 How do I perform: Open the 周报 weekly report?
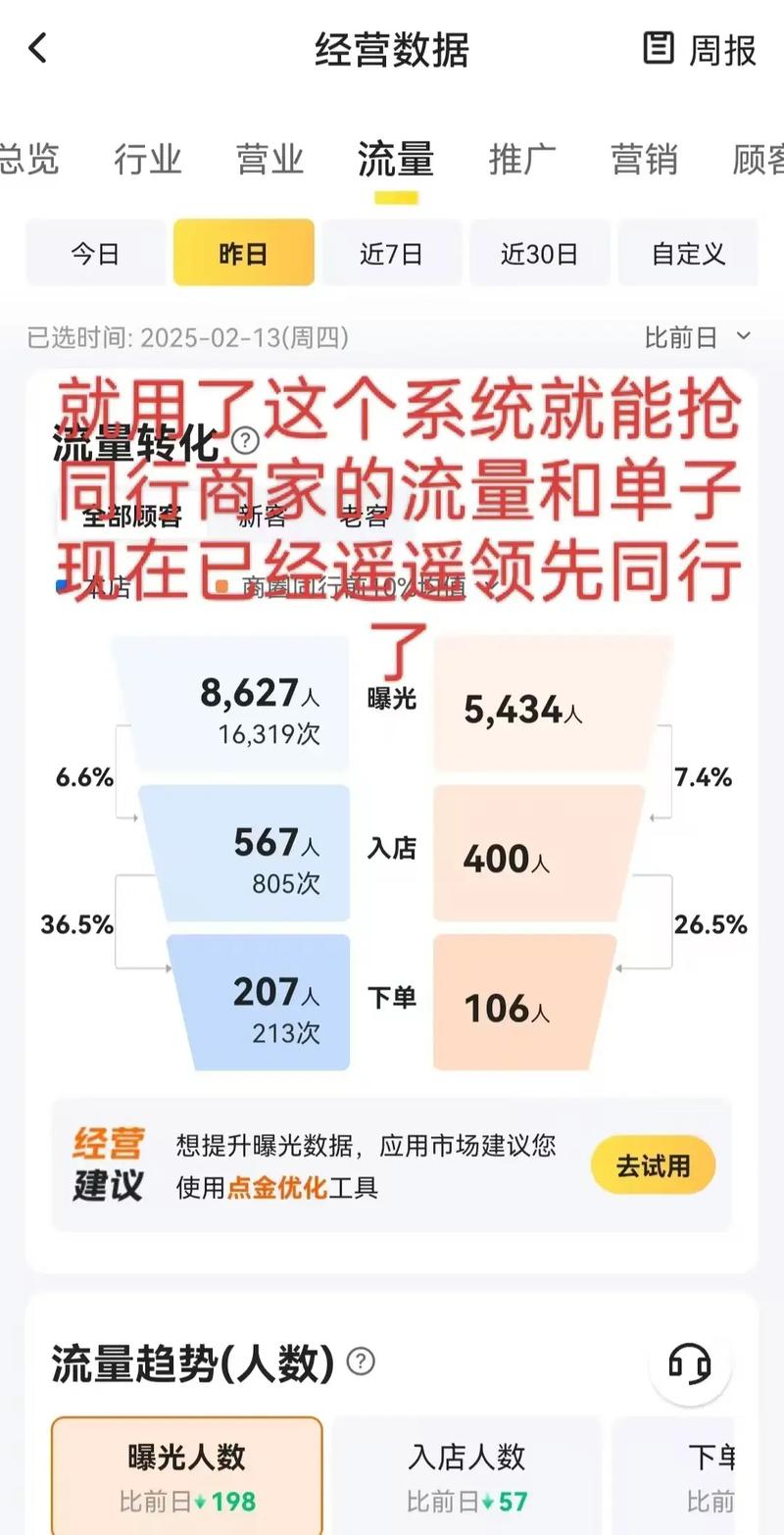700,49
